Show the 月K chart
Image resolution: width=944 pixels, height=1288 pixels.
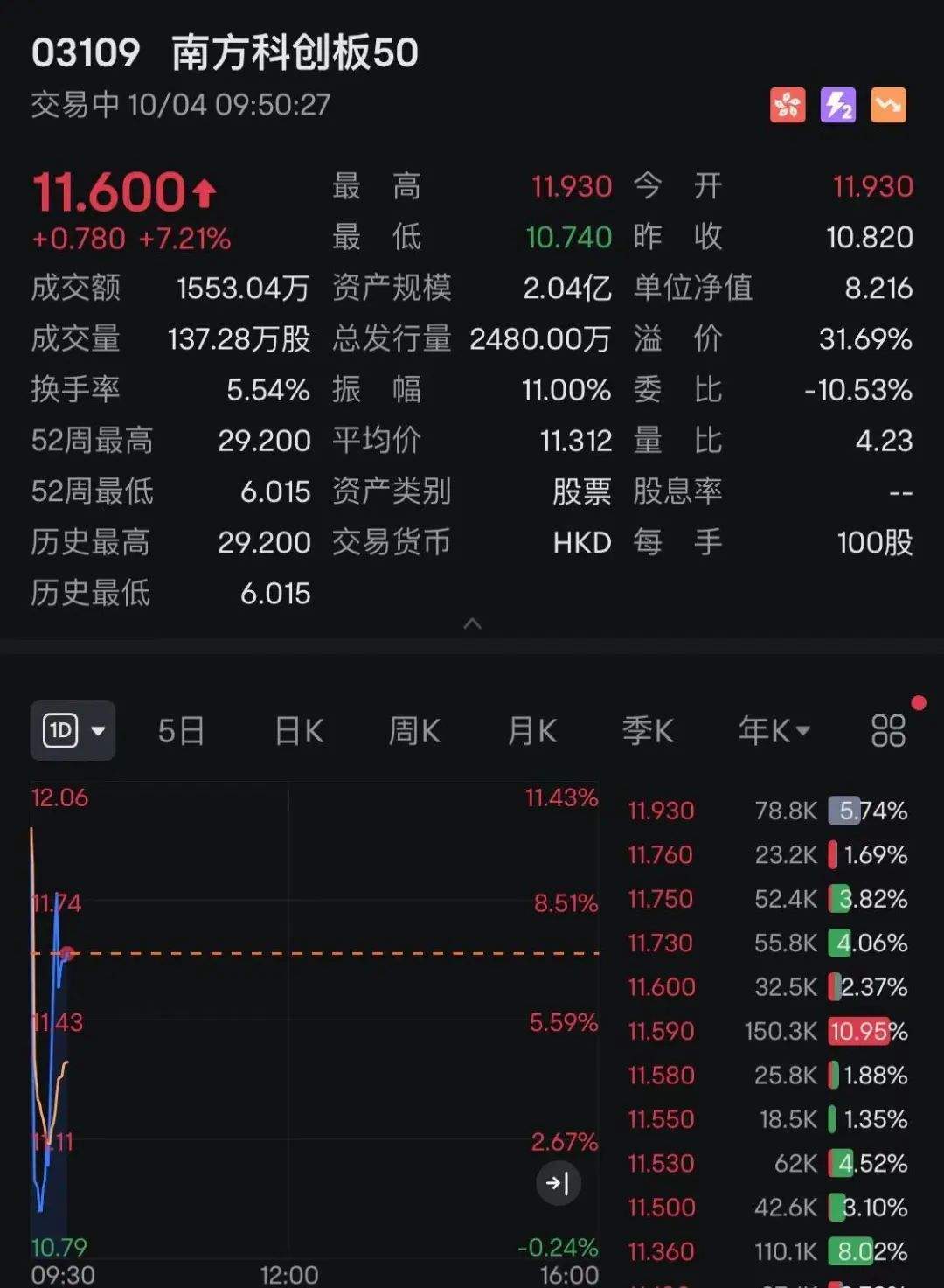click(x=532, y=731)
